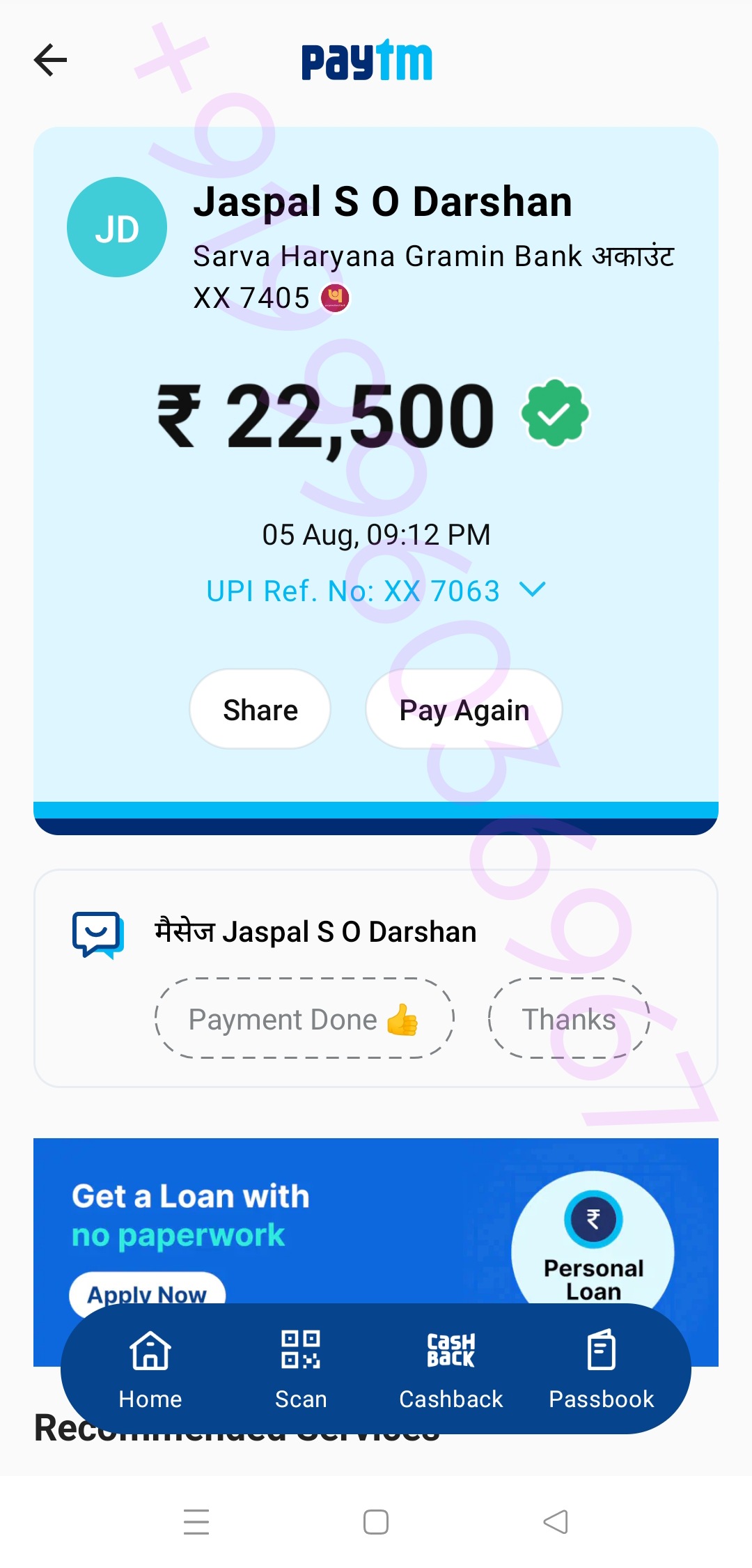
Task: Go back using the top arrow
Action: coord(51,60)
